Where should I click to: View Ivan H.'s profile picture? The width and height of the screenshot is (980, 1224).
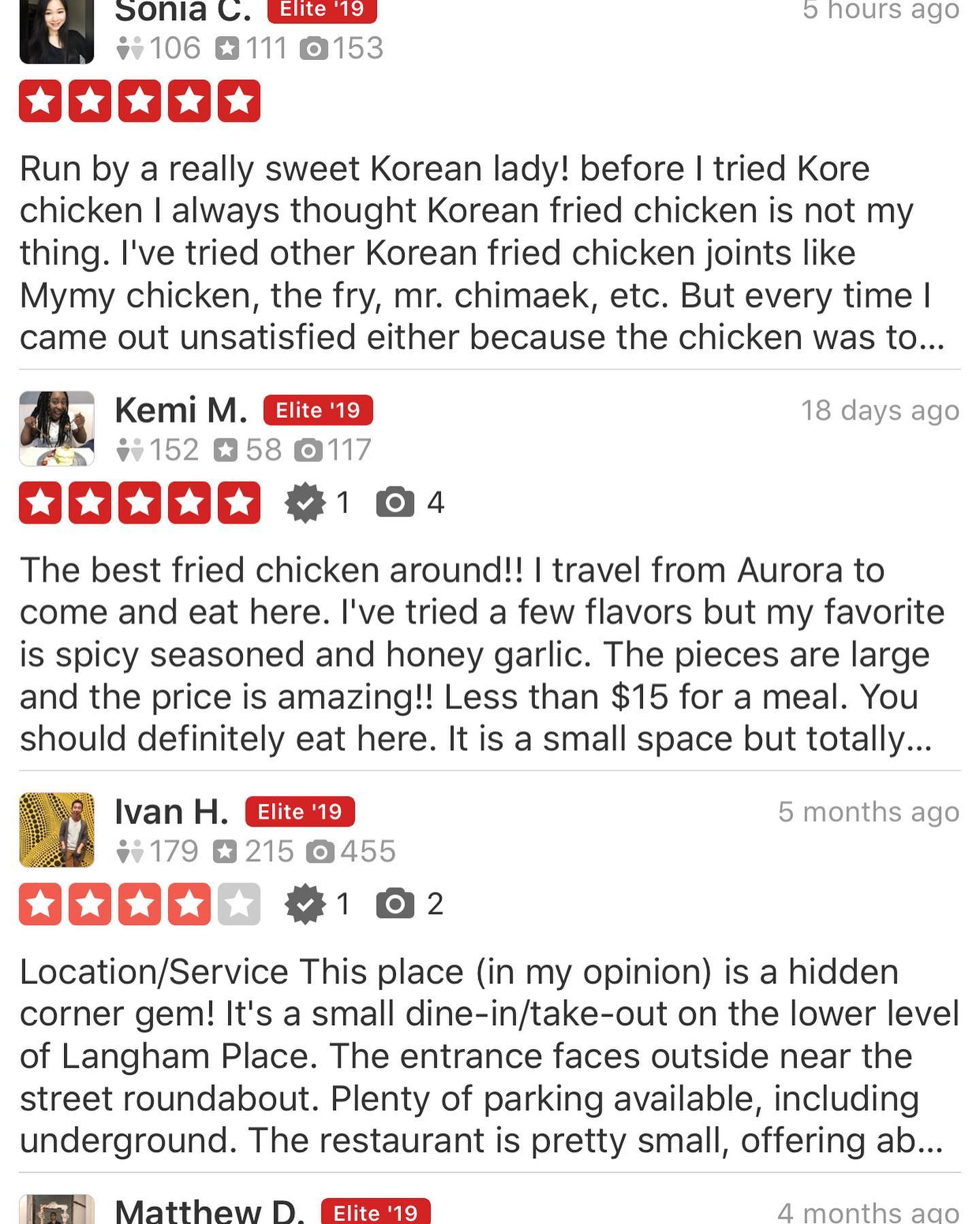pos(56,830)
